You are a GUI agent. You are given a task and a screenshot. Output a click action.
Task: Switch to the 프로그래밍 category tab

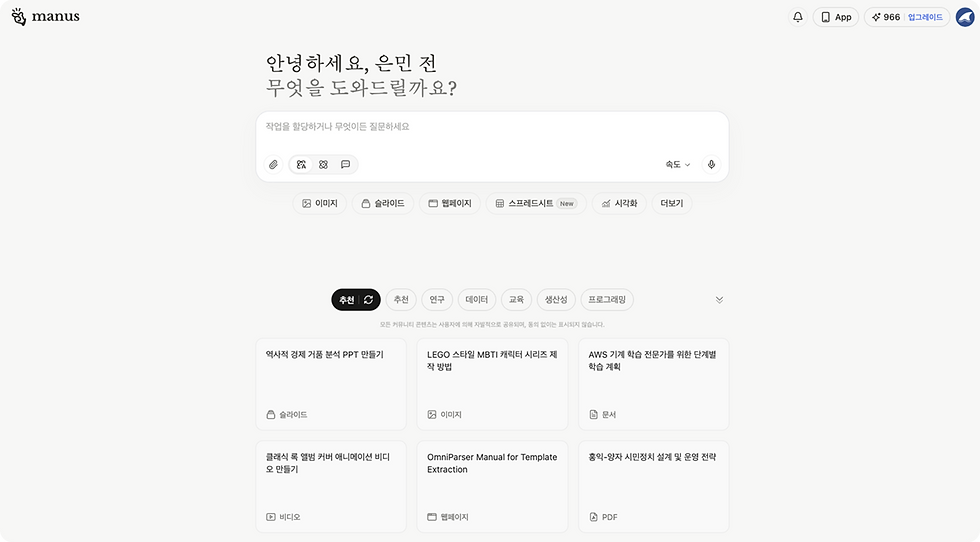click(x=606, y=299)
